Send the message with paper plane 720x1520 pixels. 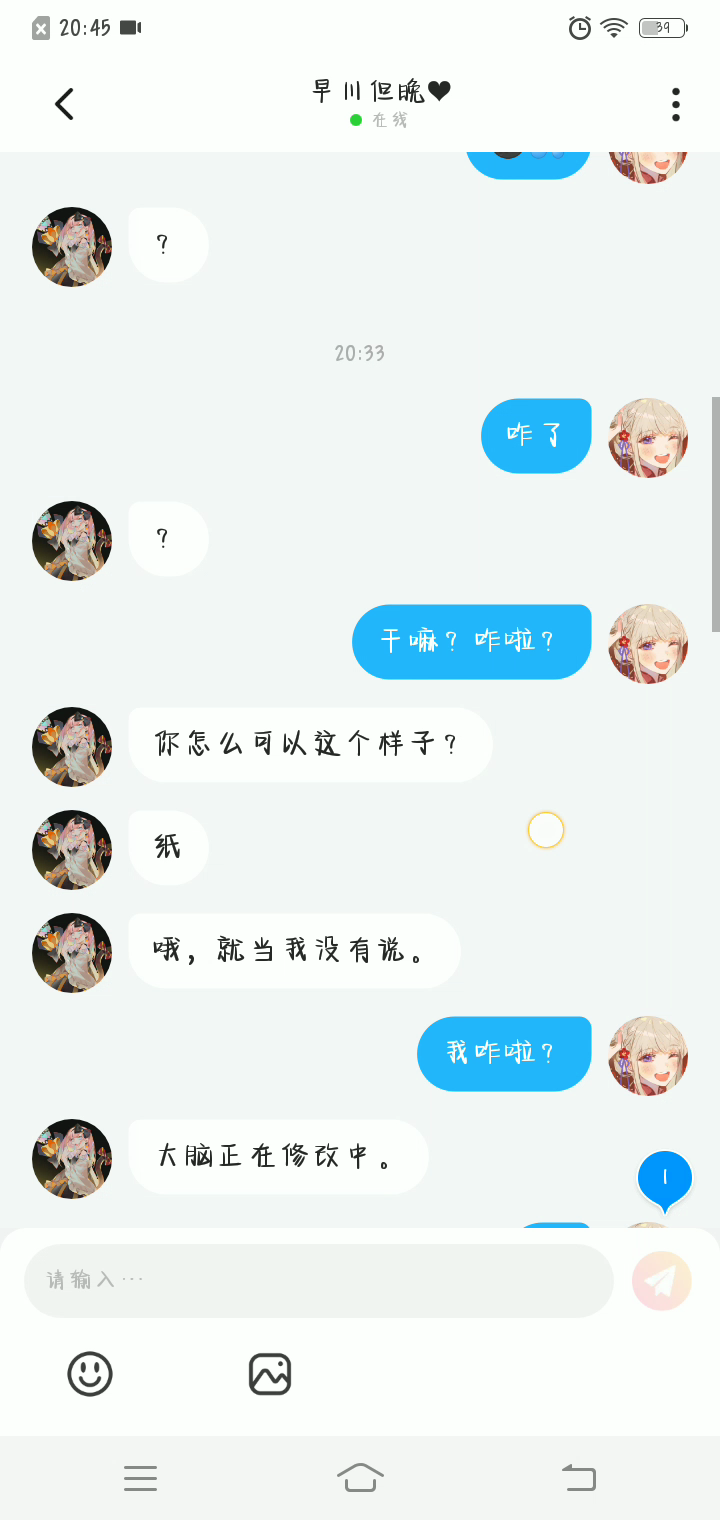[x=661, y=1280]
